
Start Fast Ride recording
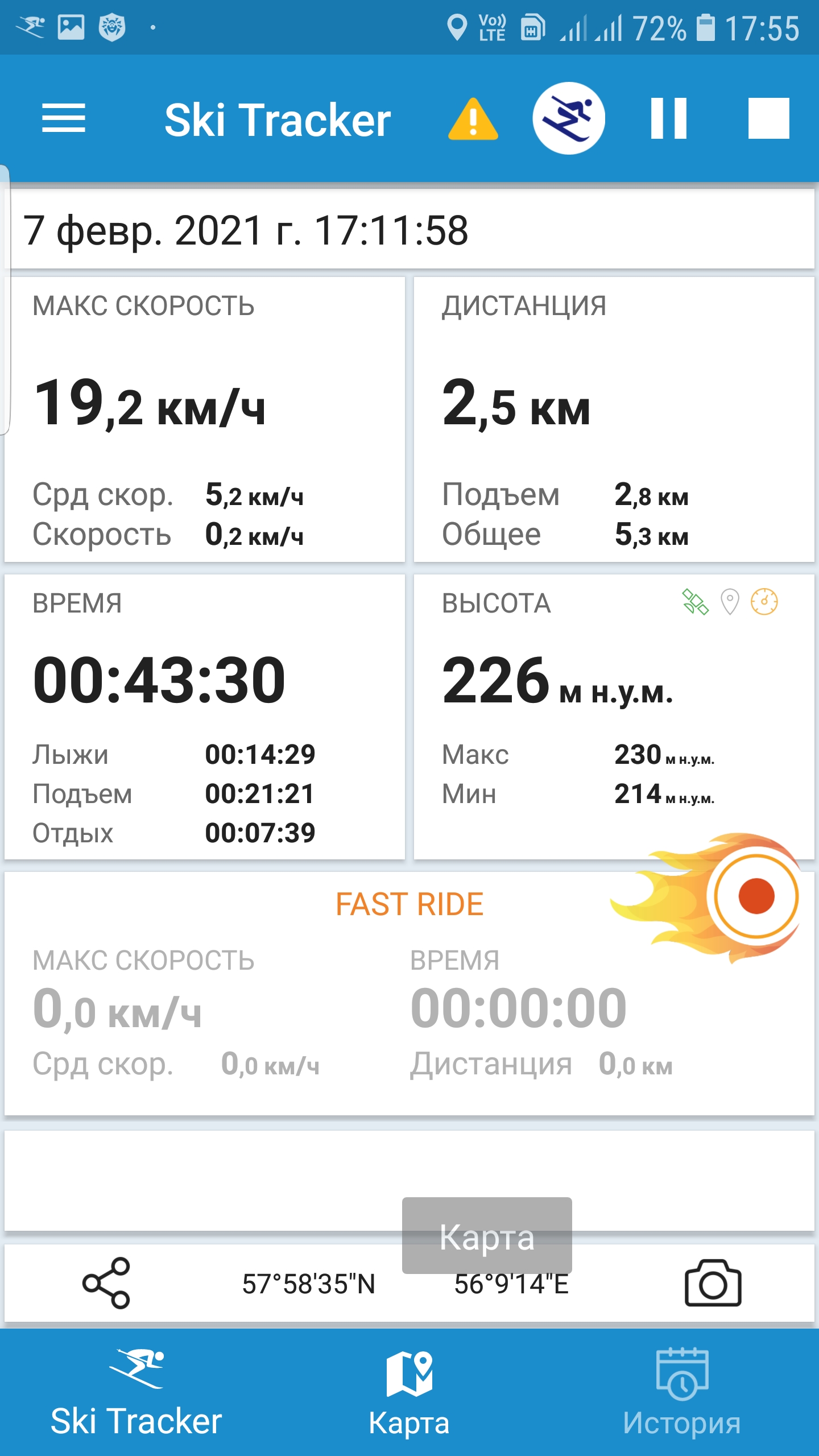pos(756,896)
